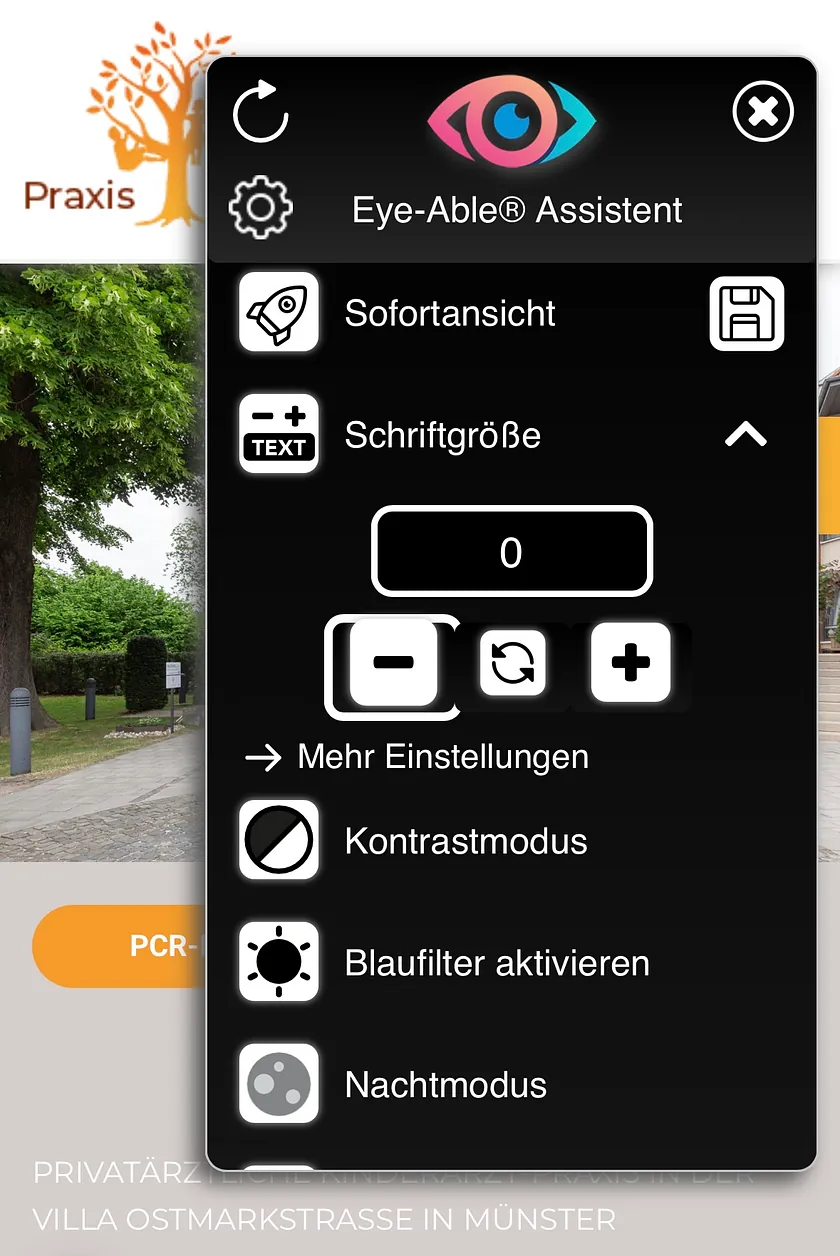Collapse the Schriftgröße section
This screenshot has width=840, height=1256.
tap(745, 434)
